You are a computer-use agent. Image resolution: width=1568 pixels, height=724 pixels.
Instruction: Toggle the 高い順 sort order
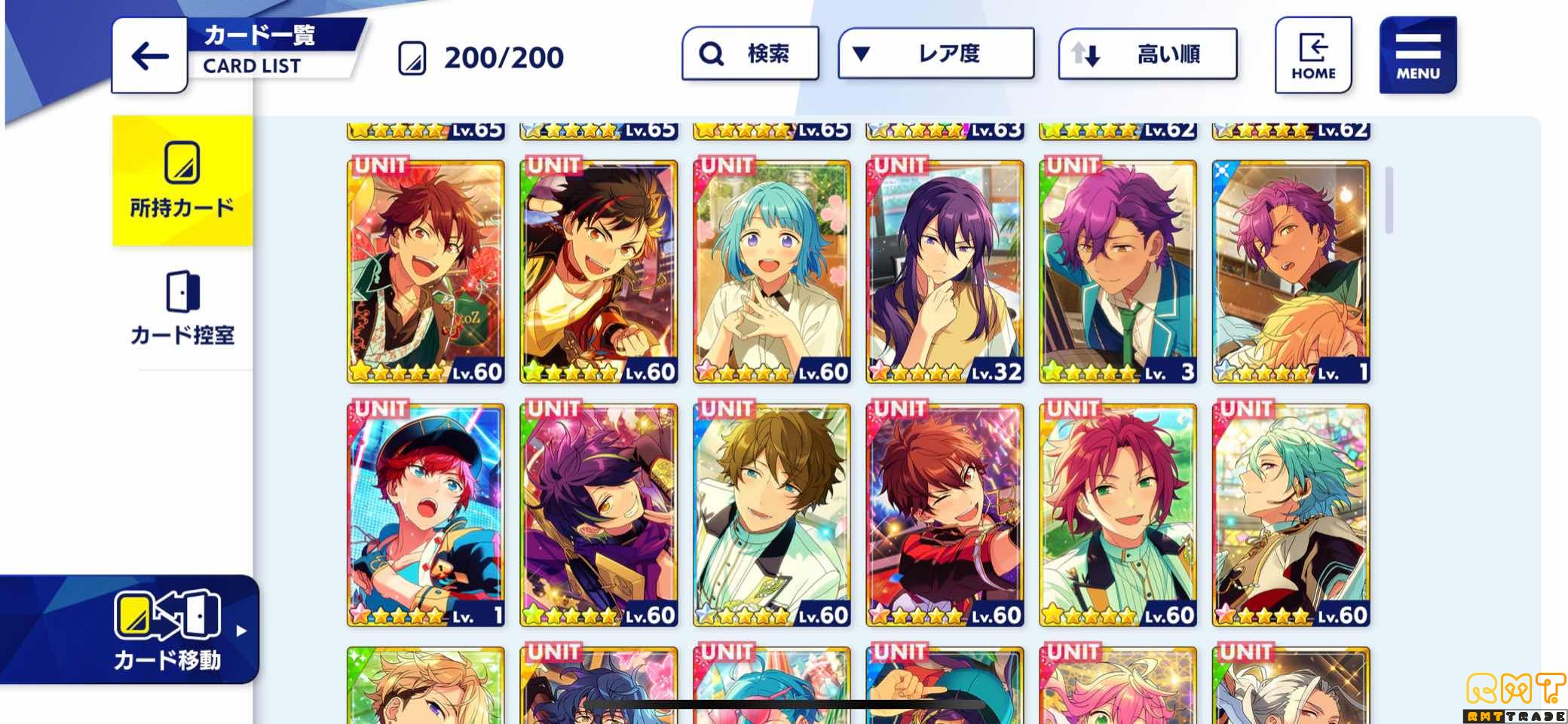pos(1147,54)
